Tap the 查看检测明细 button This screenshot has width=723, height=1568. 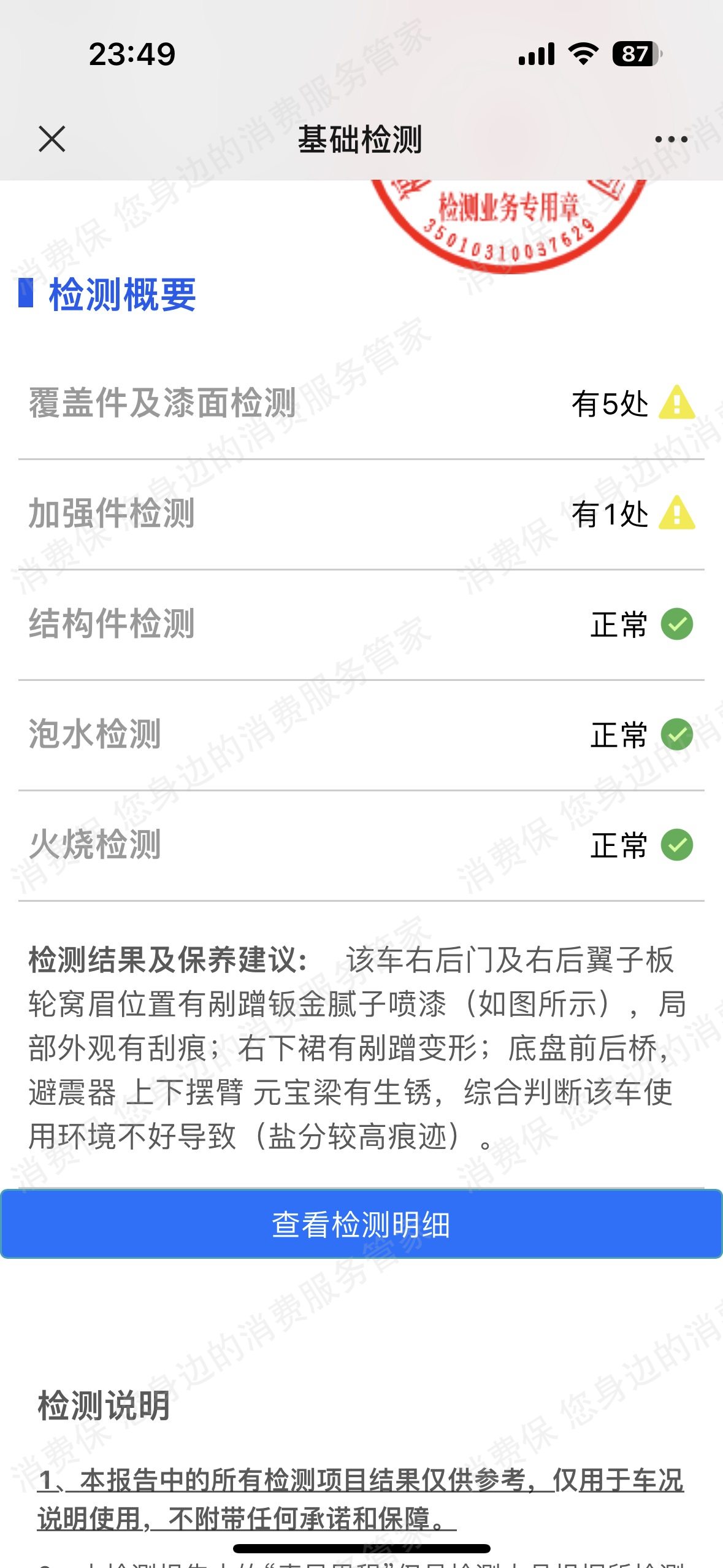tap(361, 1224)
